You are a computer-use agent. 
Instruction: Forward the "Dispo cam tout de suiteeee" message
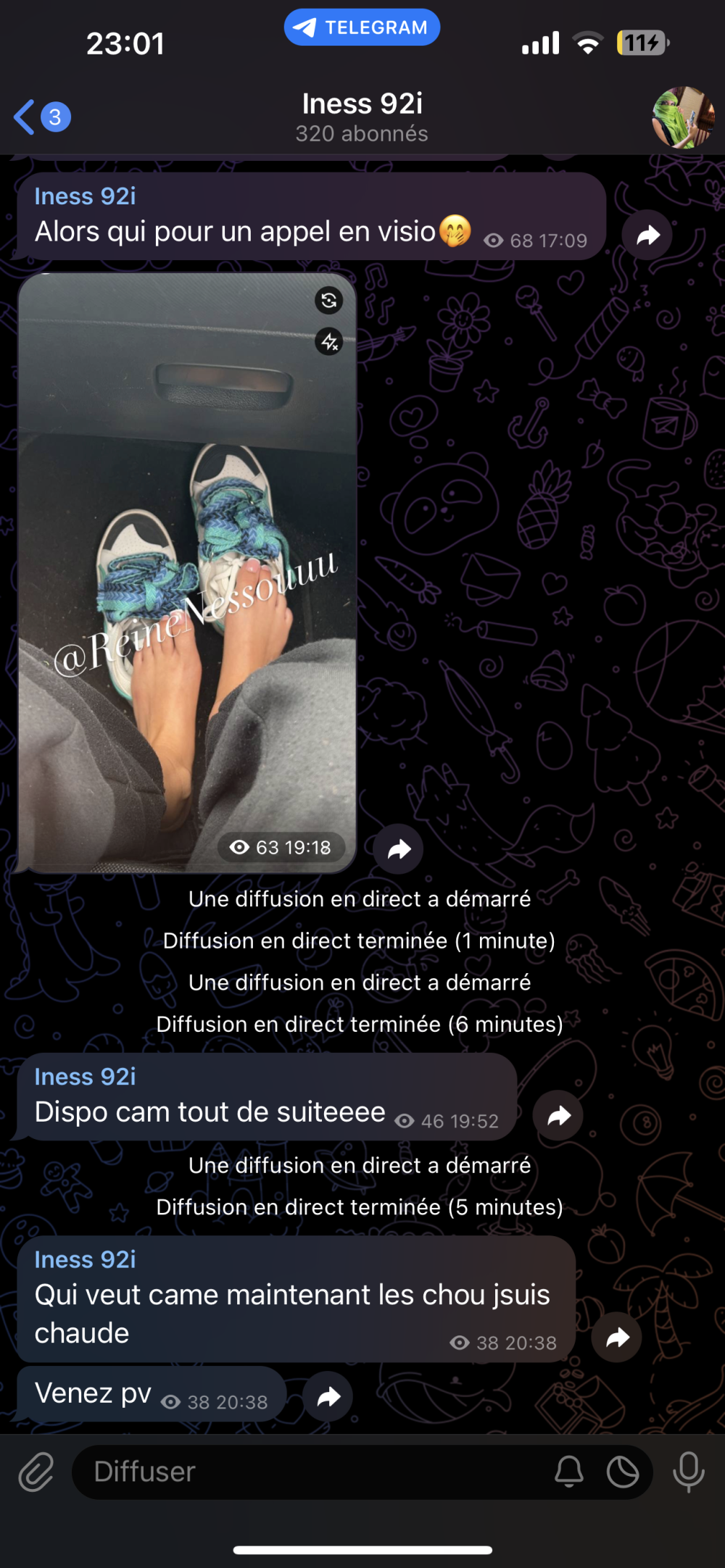click(558, 1116)
